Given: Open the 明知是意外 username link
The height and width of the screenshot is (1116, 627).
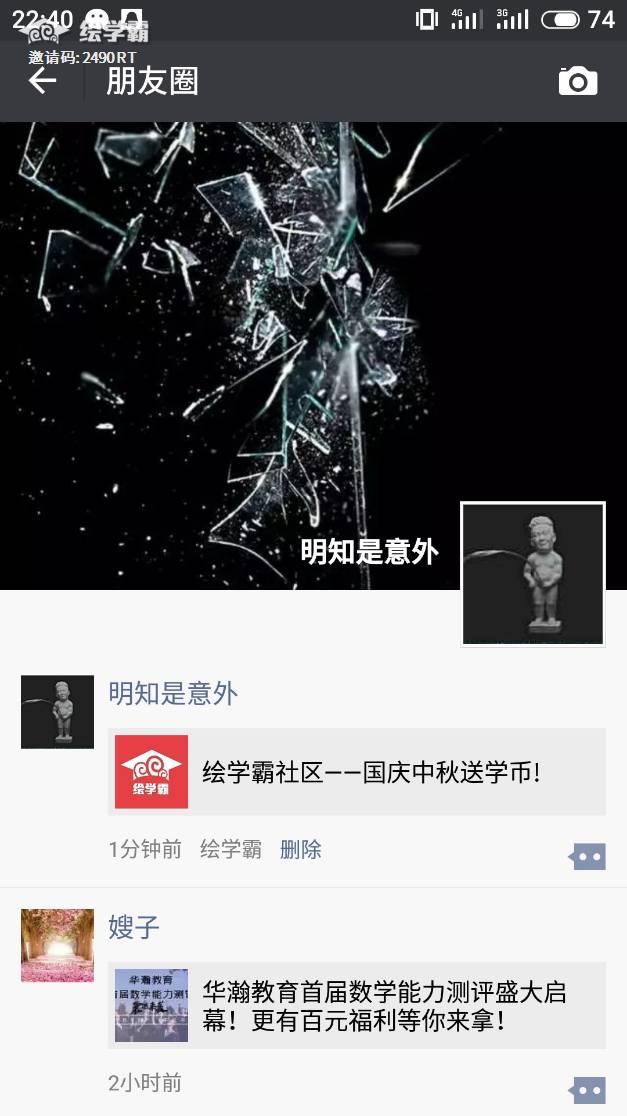Looking at the screenshot, I should point(173,693).
